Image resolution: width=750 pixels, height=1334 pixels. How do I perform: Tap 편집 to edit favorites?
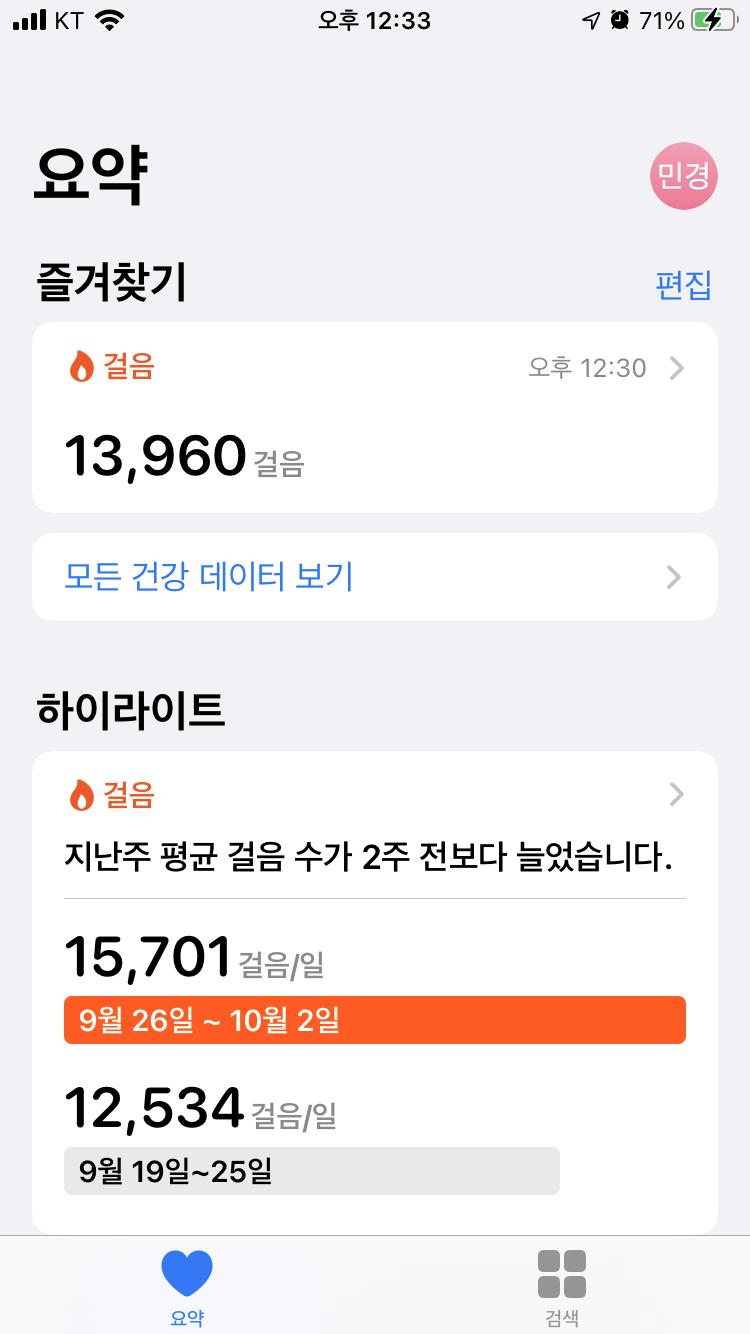pos(683,285)
